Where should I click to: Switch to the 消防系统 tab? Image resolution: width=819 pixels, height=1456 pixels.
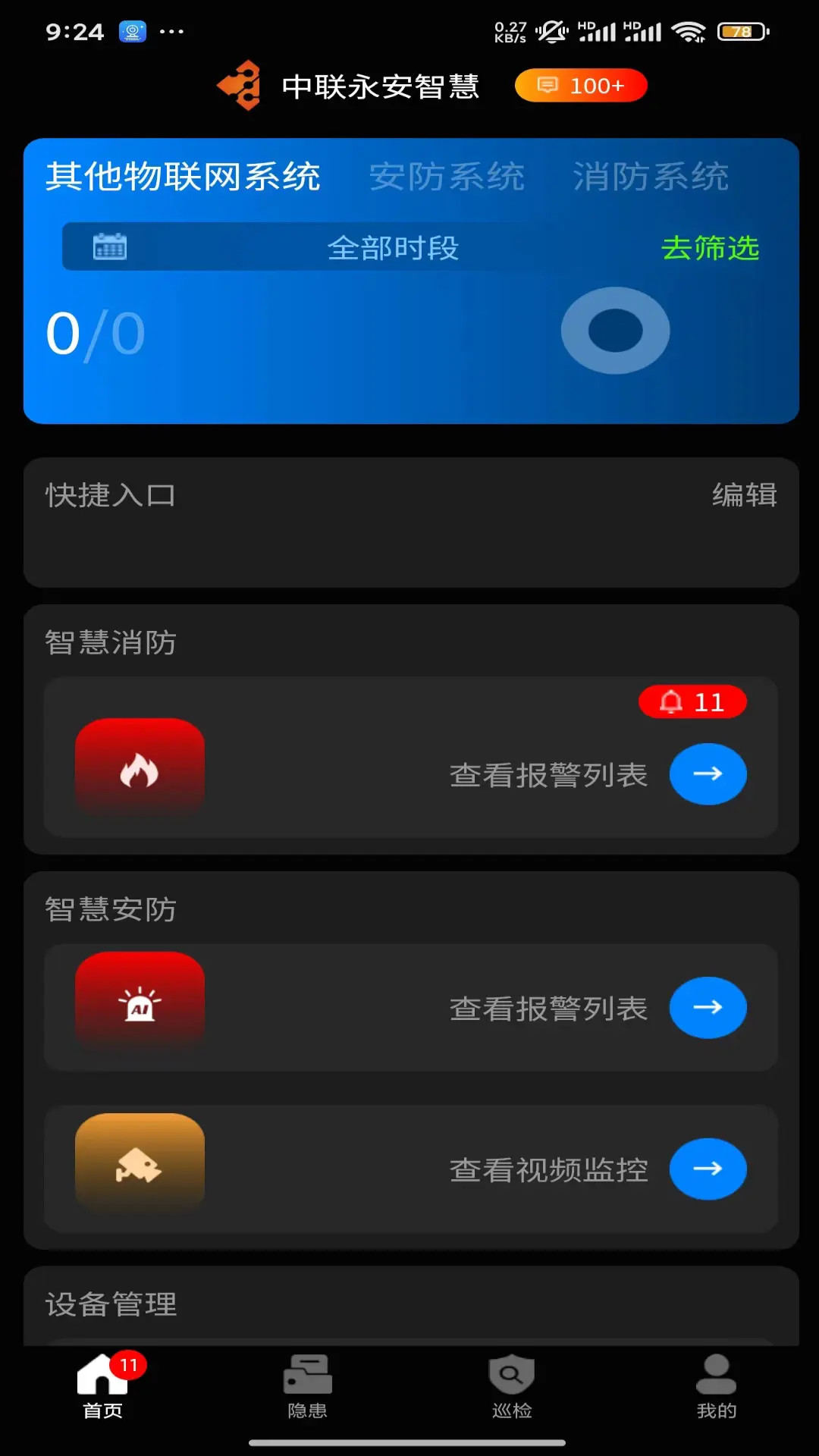652,176
